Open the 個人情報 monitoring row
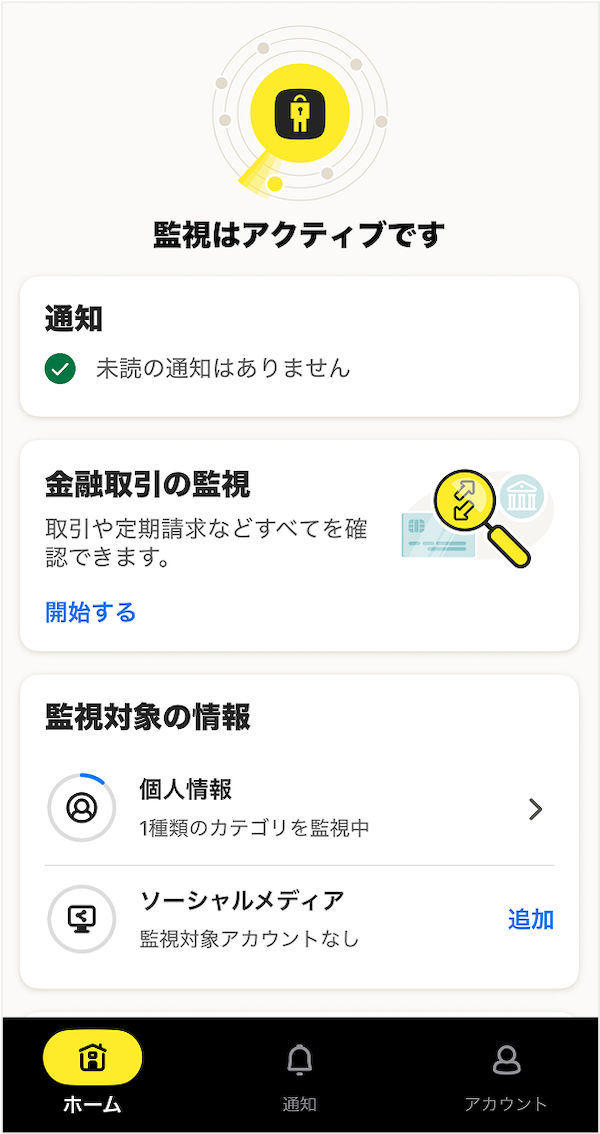The width and height of the screenshot is (600, 1134). click(299, 808)
